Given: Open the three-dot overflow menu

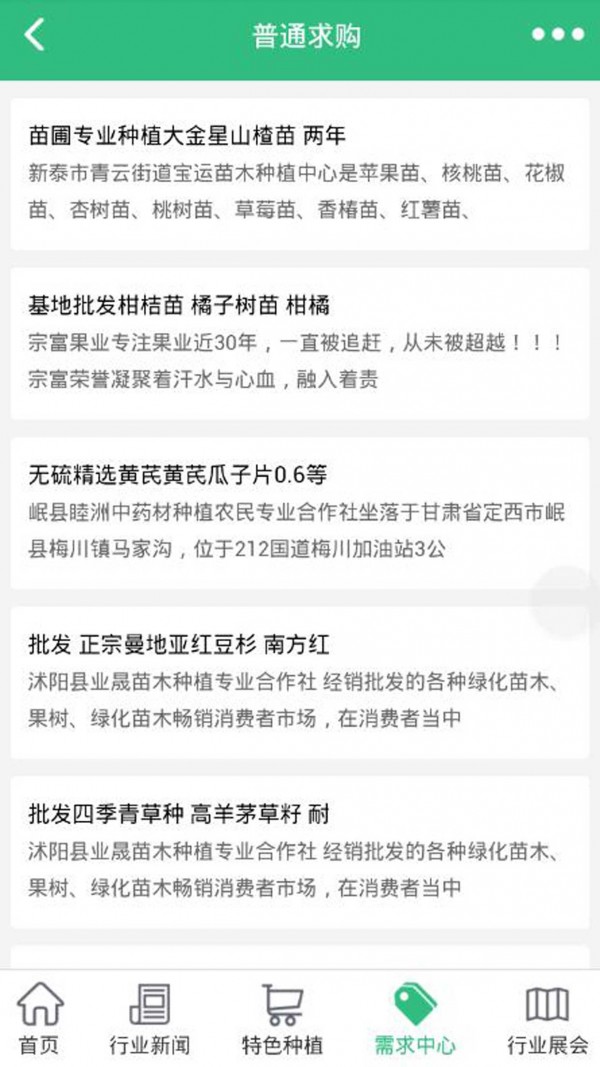Looking at the screenshot, I should pos(558,35).
